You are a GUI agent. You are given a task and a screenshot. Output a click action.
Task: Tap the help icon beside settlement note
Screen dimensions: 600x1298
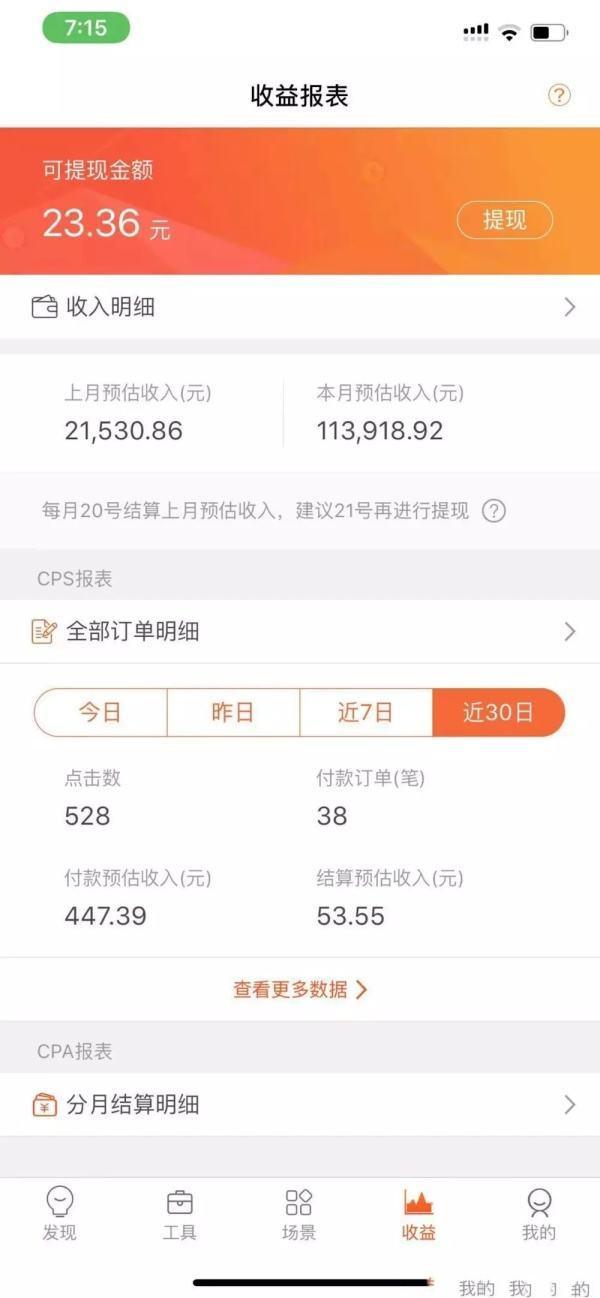click(493, 511)
